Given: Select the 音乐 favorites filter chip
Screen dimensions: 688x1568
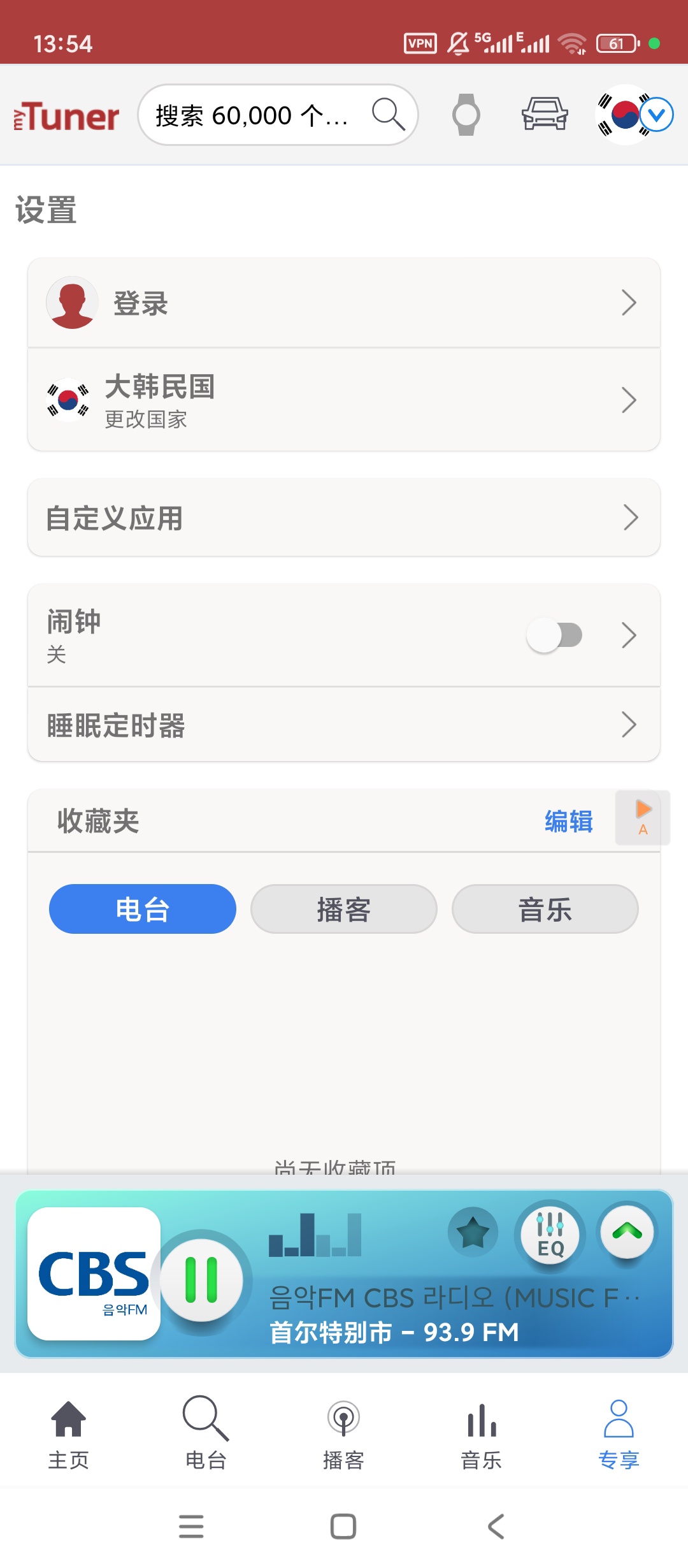Looking at the screenshot, I should pyautogui.click(x=545, y=910).
